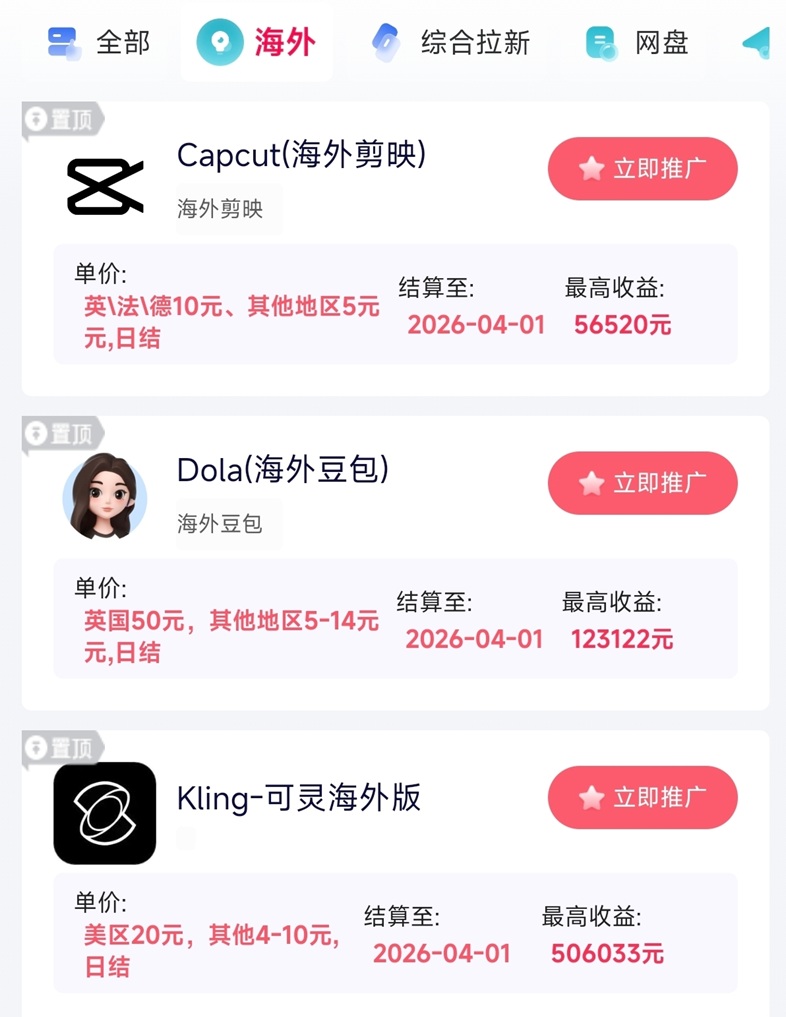Tap the teal 海外 location icon
The image size is (786, 1017).
221,42
